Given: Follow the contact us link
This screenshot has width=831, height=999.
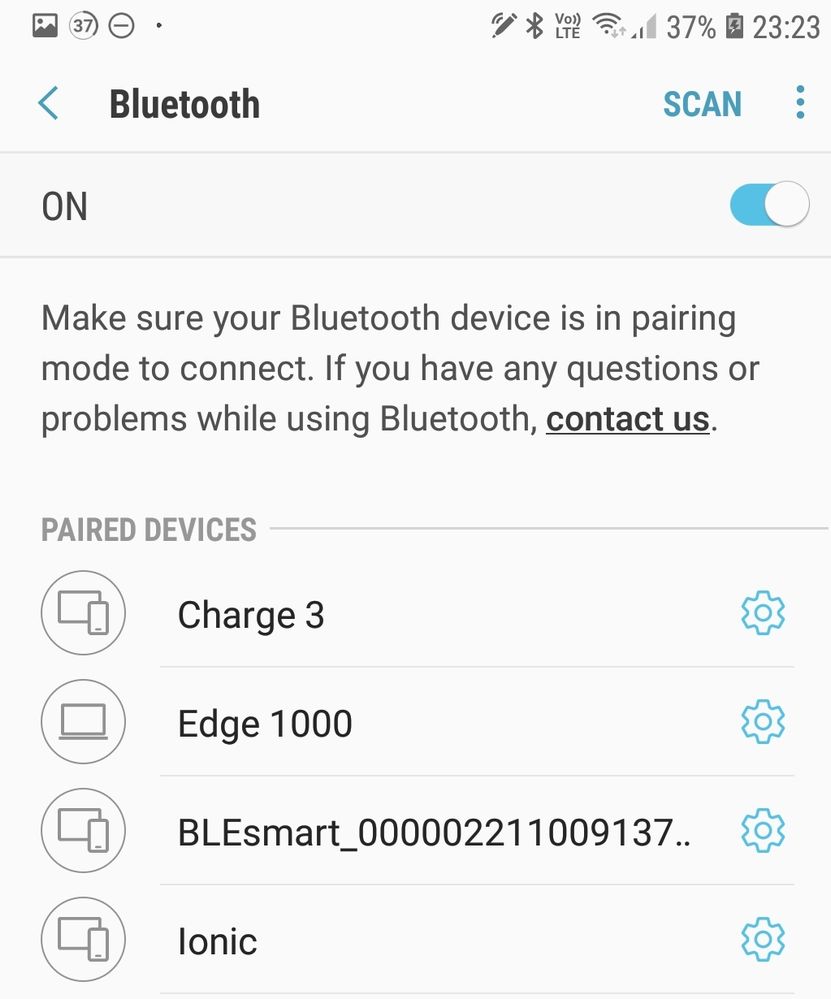Looking at the screenshot, I should [628, 419].
